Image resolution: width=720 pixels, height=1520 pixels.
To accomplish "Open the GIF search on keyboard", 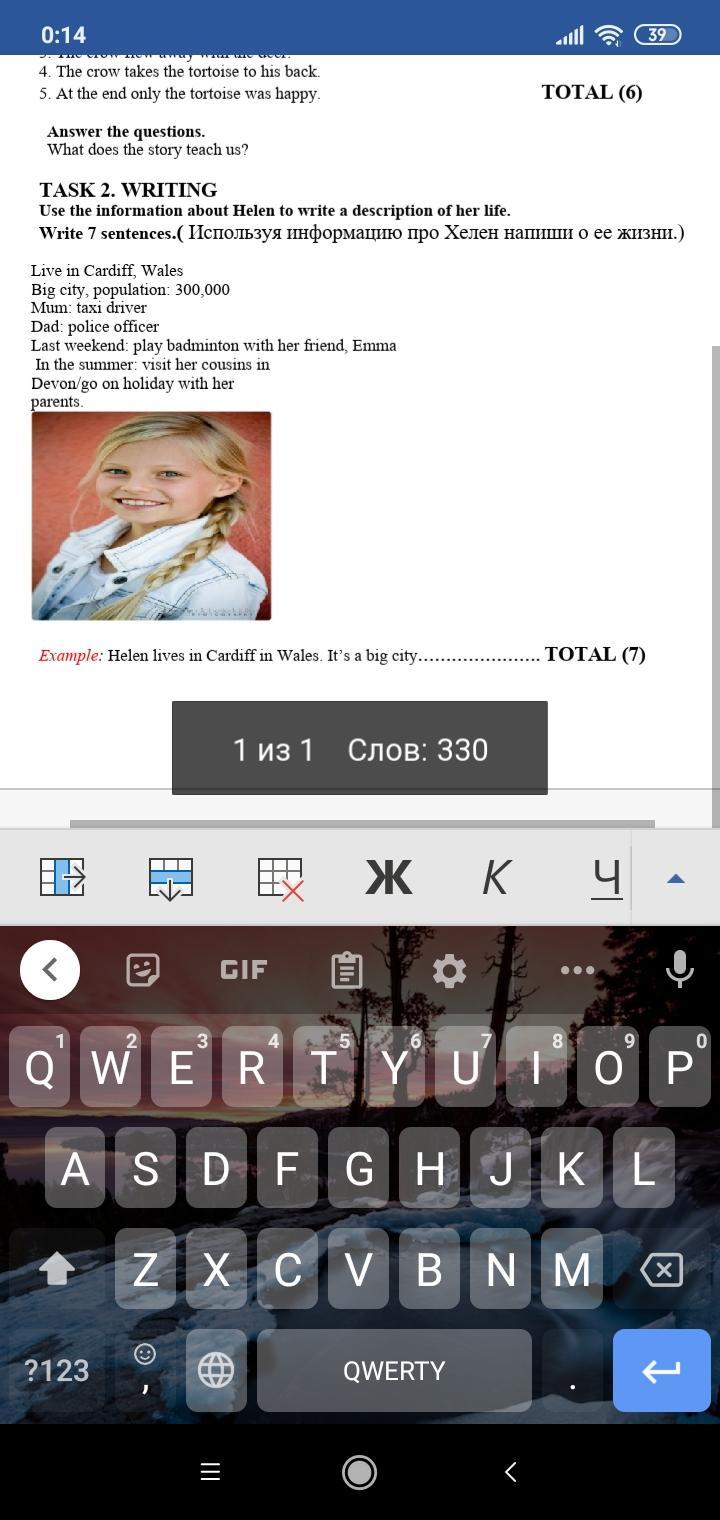I will tap(243, 969).
